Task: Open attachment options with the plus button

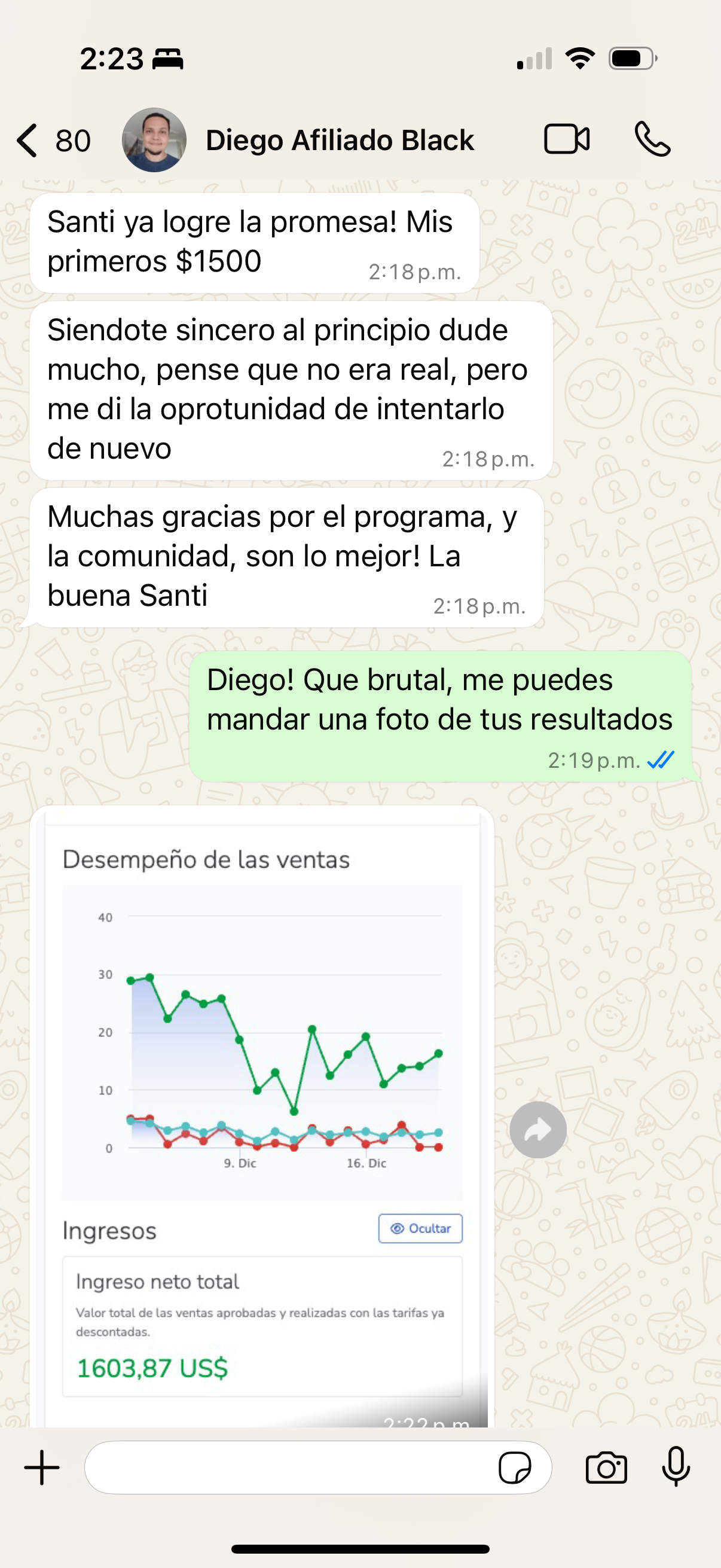Action: coord(40,1468)
